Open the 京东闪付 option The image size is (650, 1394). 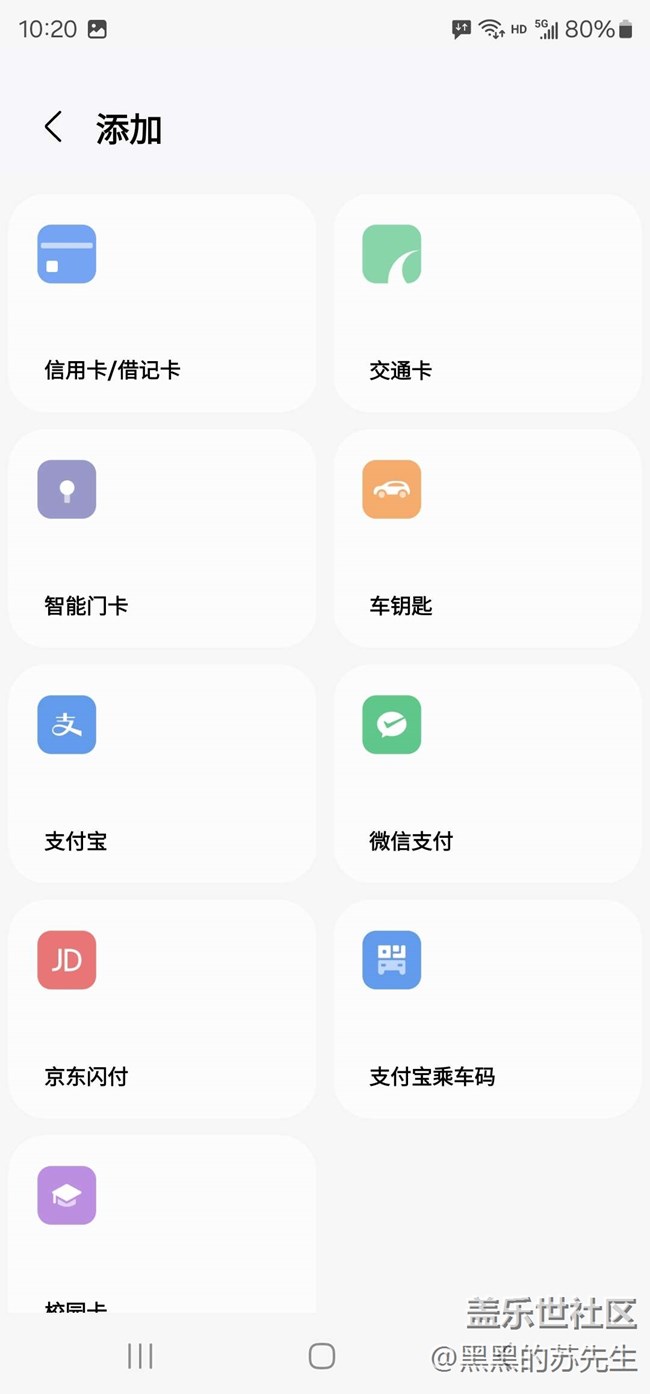coord(162,1008)
